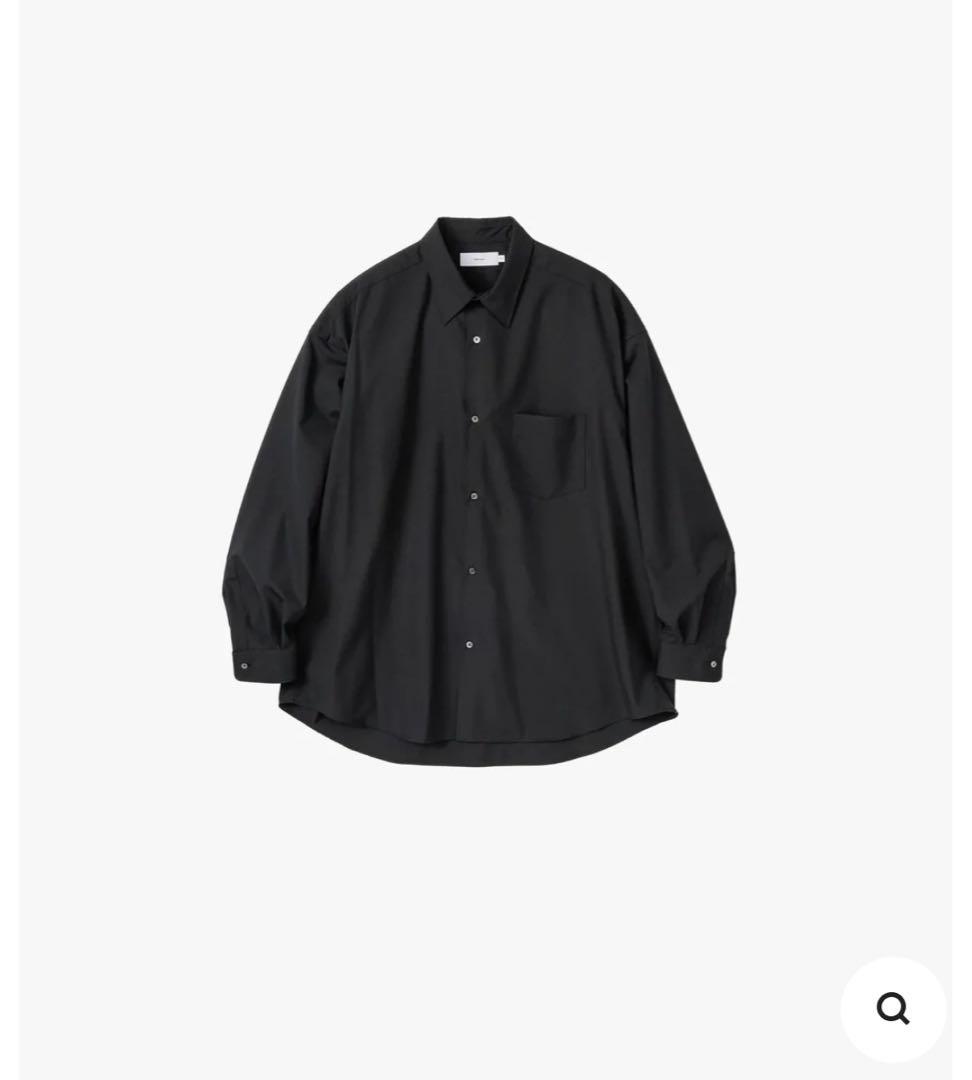Click the search glass inside the white circle
972x1080 pixels.
tap(891, 1008)
